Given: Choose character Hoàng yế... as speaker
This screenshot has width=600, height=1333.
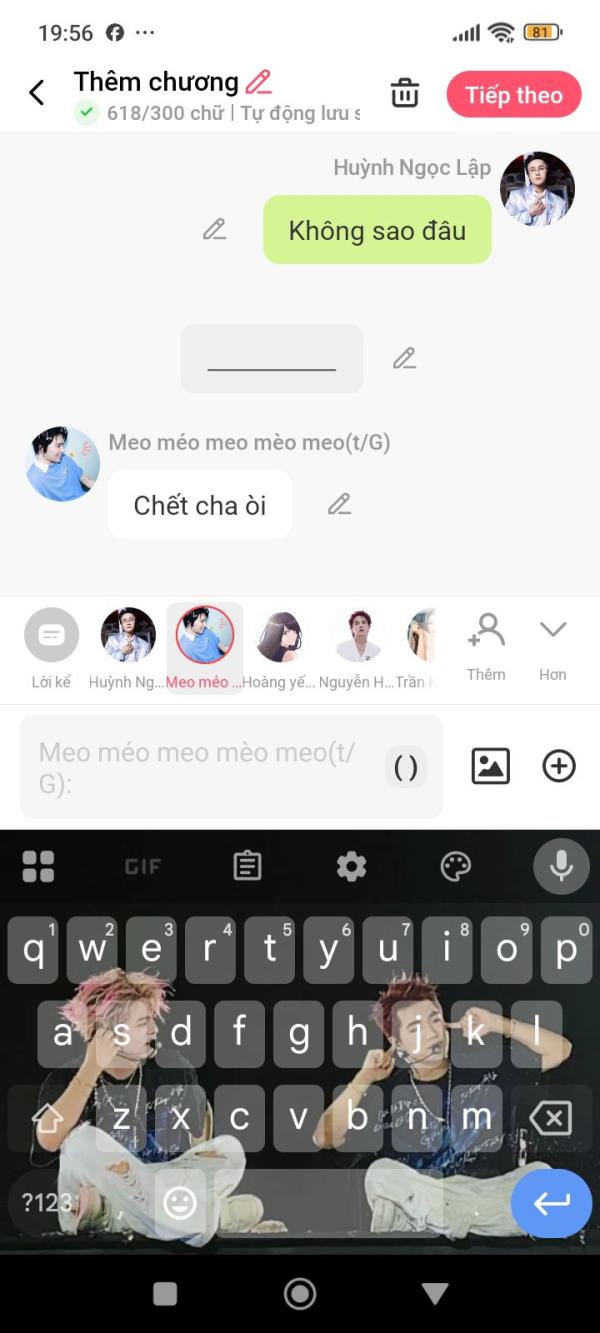Looking at the screenshot, I should click(281, 648).
